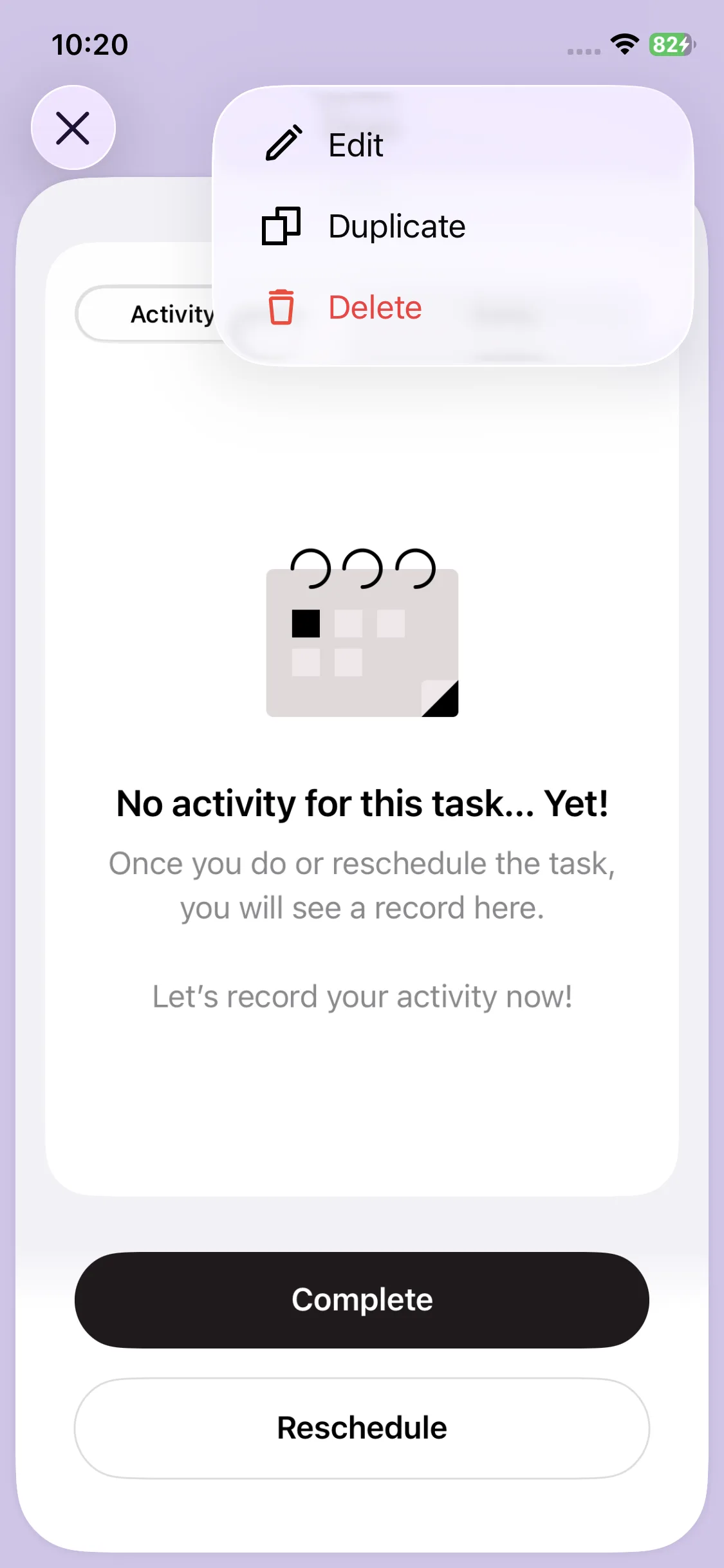The image size is (724, 1568).
Task: Mark the task as Complete
Action: [362, 1300]
